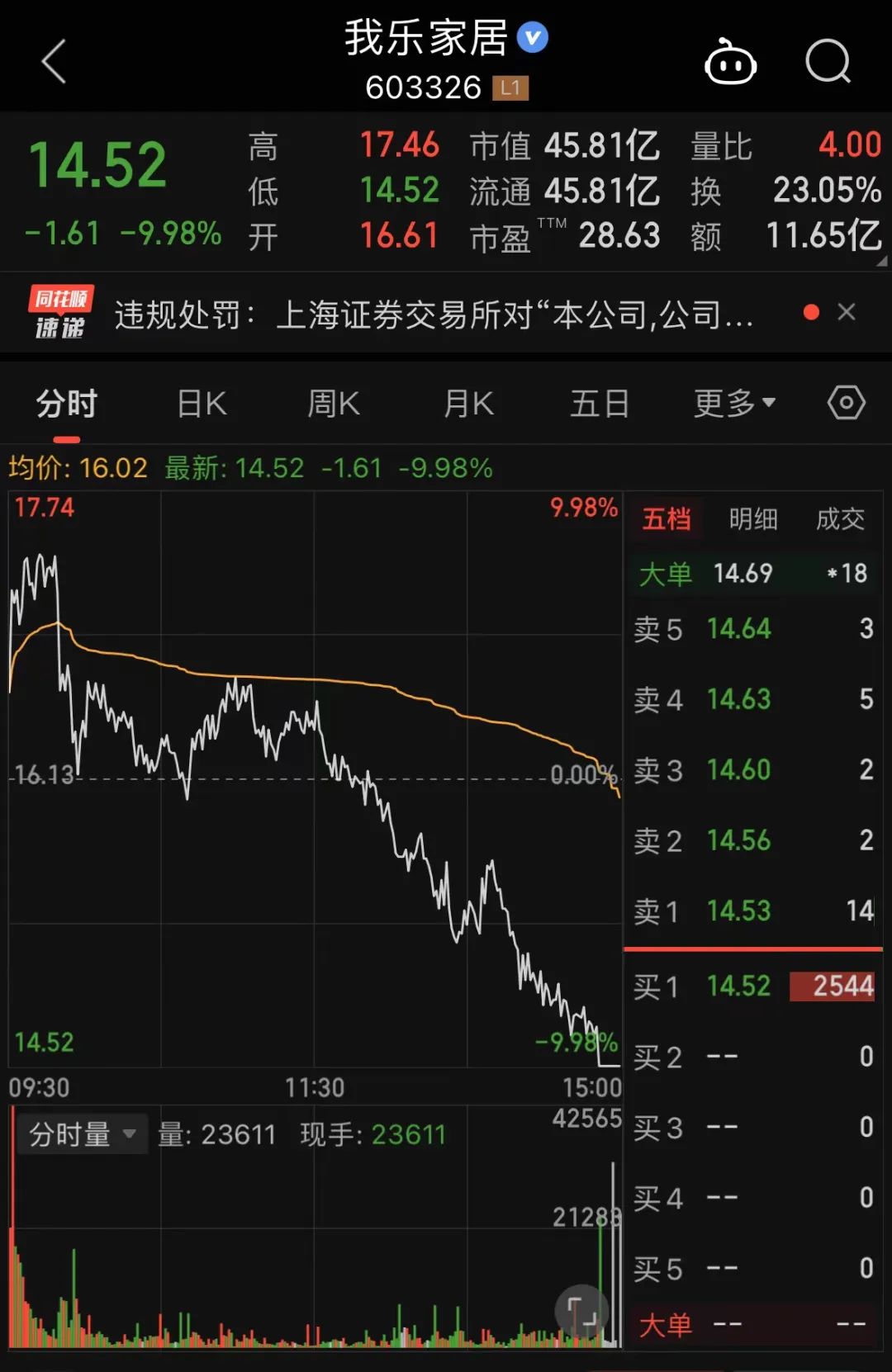Show the 明细 trades tab

[753, 519]
